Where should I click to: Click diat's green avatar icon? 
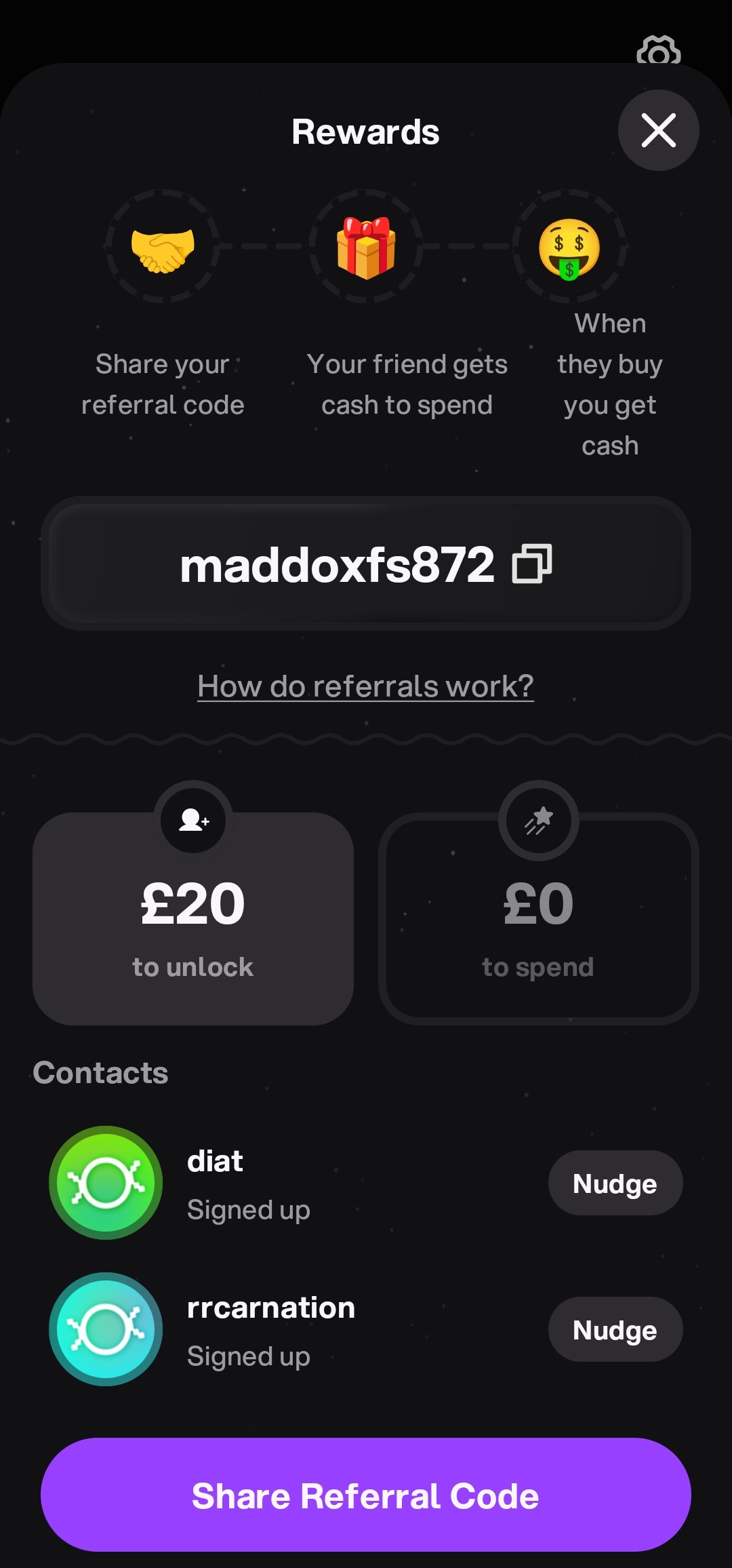105,1183
